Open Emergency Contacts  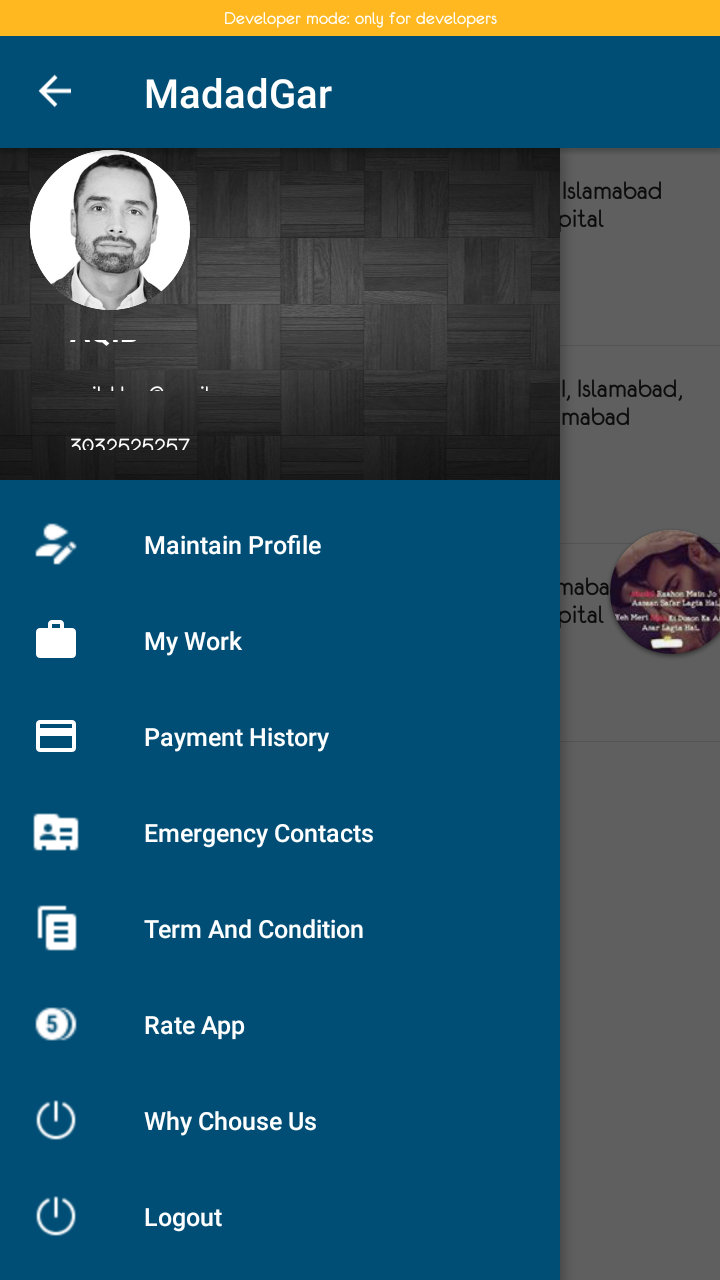pyautogui.click(x=258, y=833)
